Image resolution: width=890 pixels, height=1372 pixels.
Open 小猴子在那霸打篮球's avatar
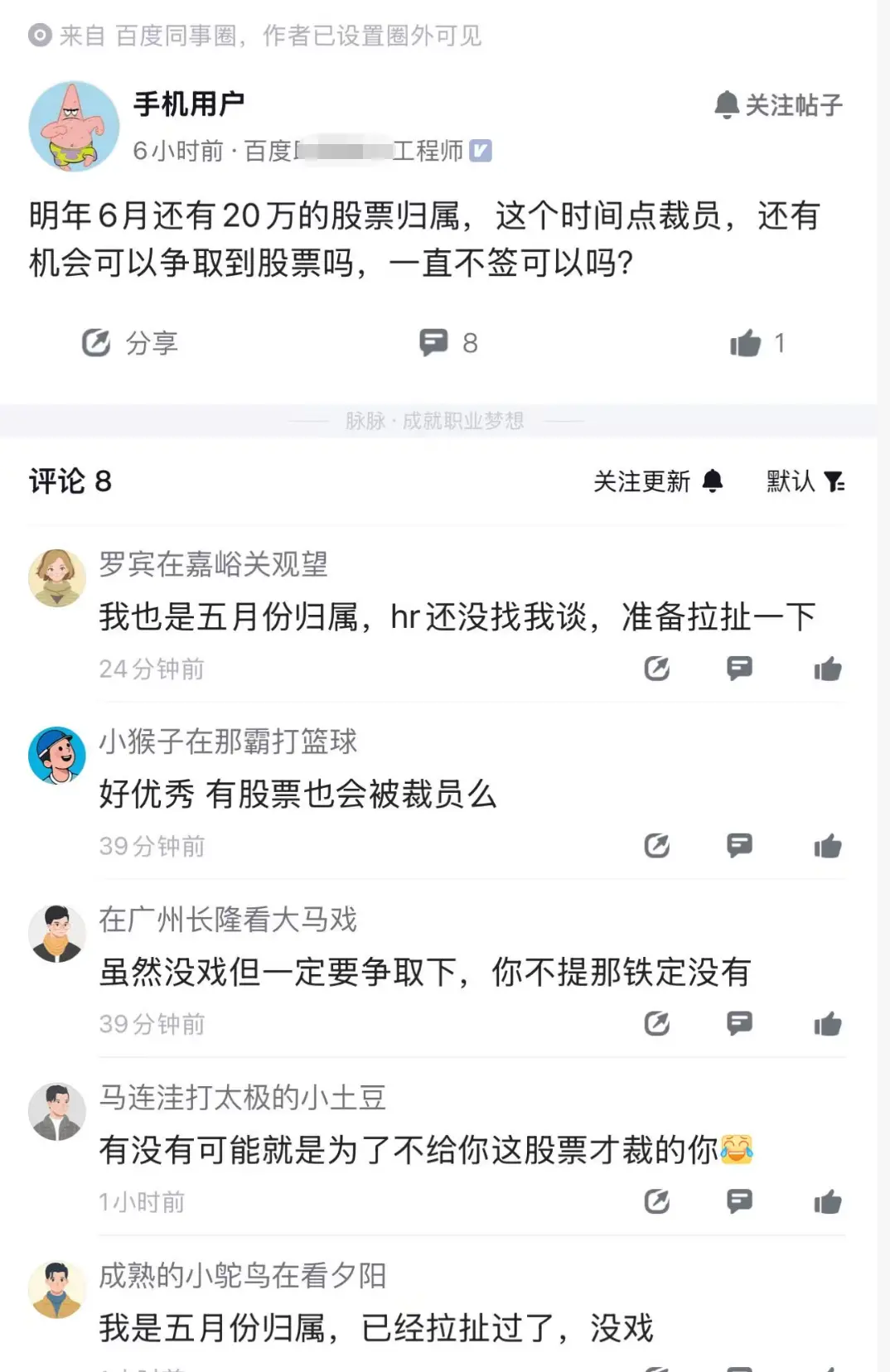57,756
